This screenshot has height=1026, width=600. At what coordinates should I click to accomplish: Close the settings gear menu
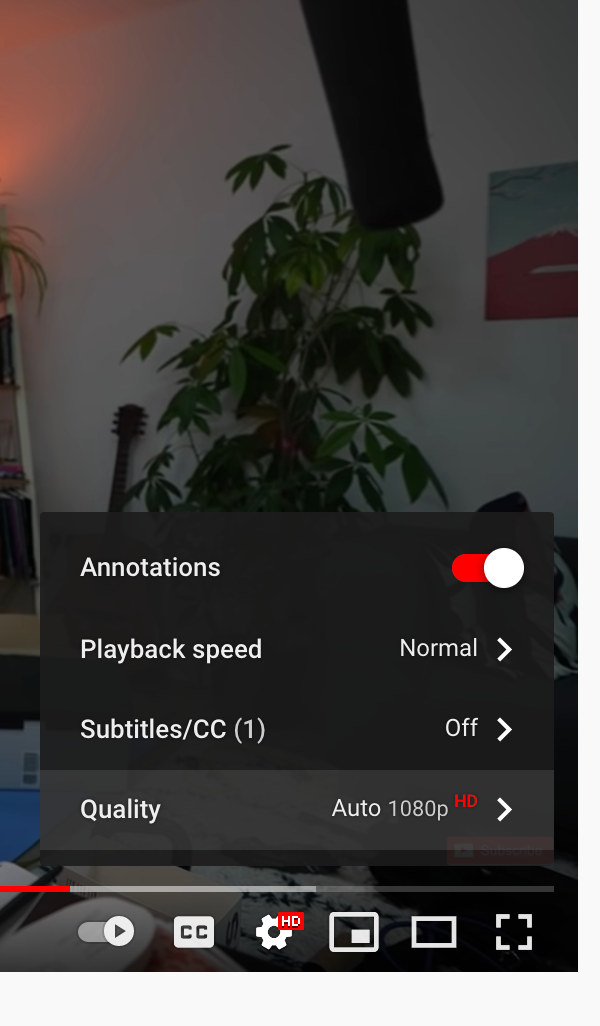click(275, 933)
